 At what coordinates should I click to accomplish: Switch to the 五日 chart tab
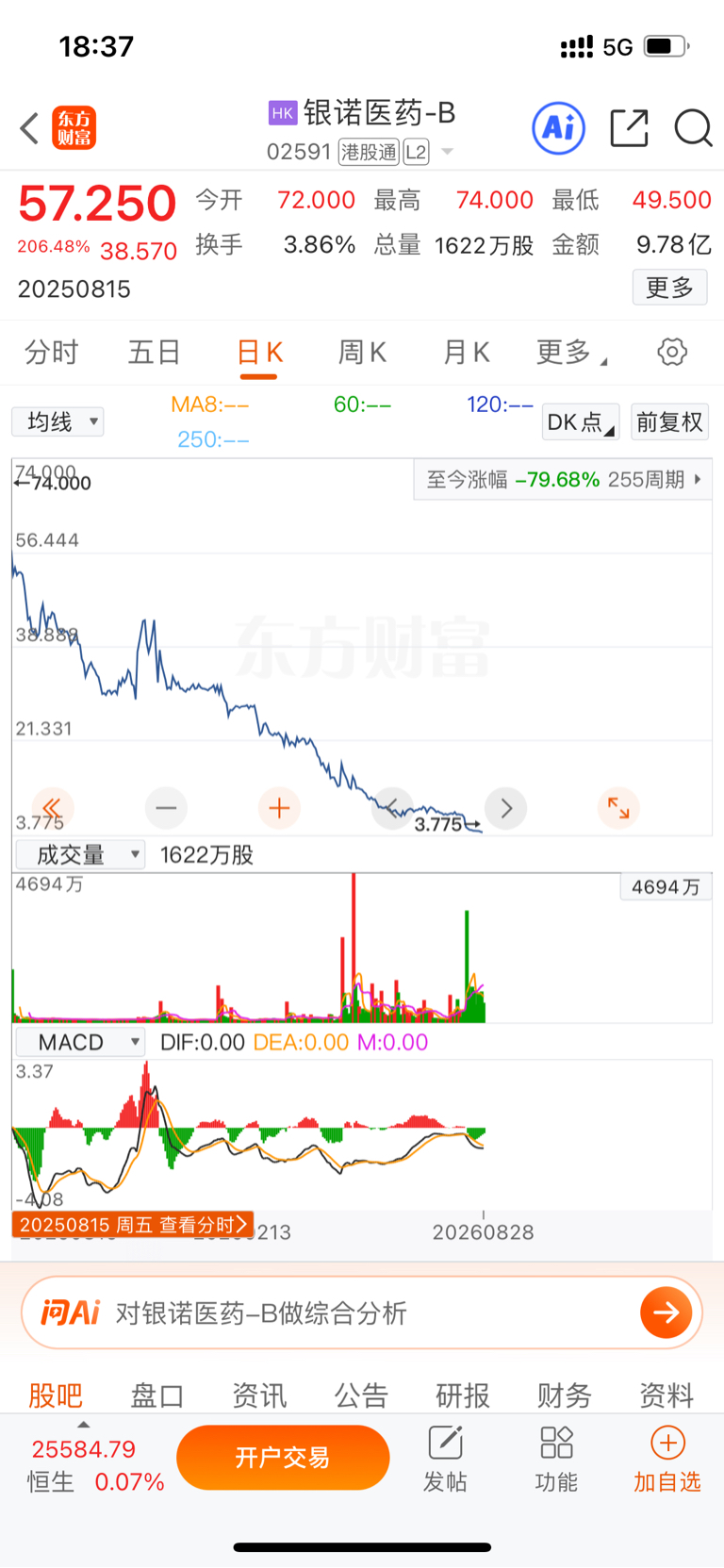(155, 353)
